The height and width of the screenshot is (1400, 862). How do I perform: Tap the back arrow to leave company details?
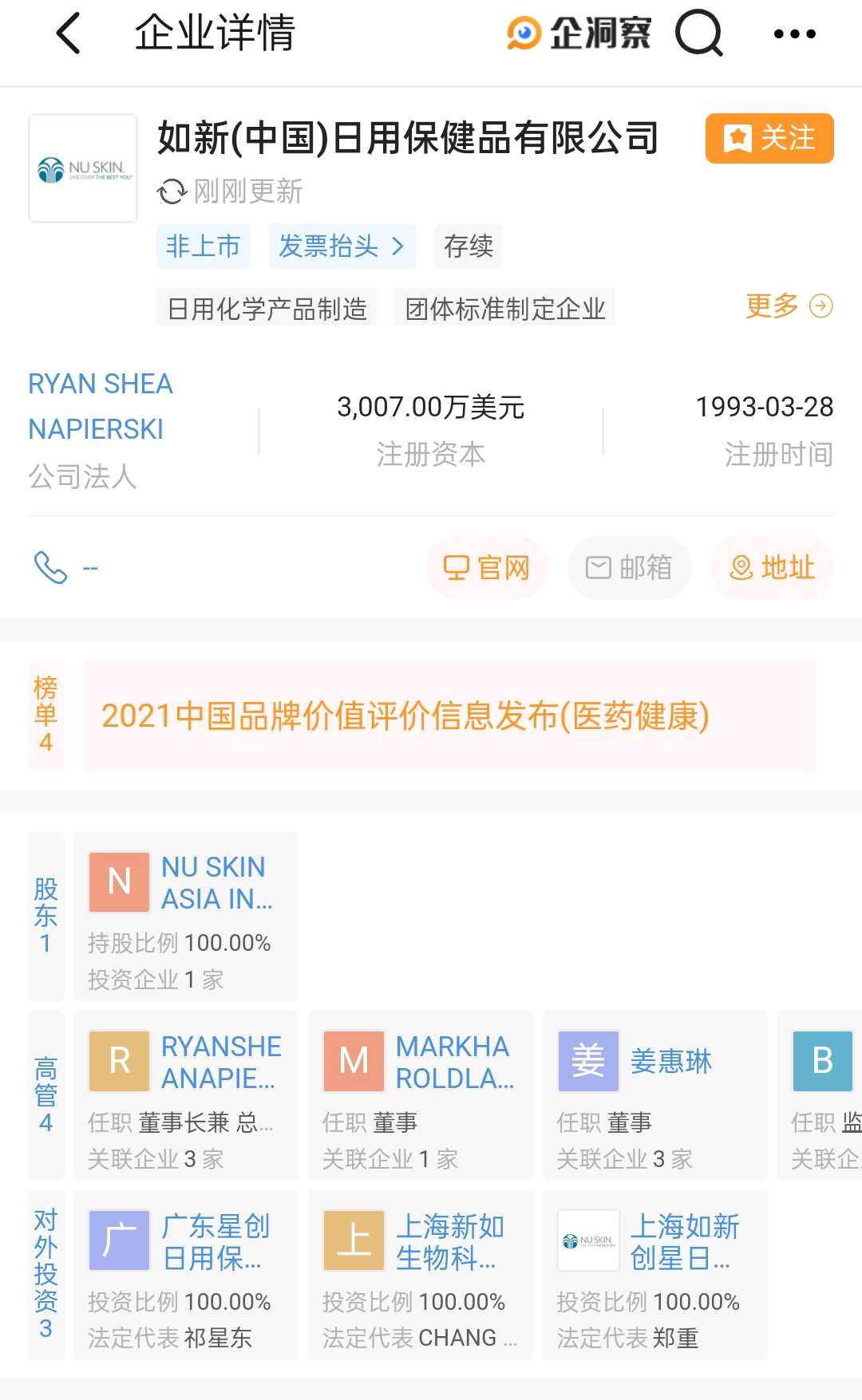[x=70, y=34]
